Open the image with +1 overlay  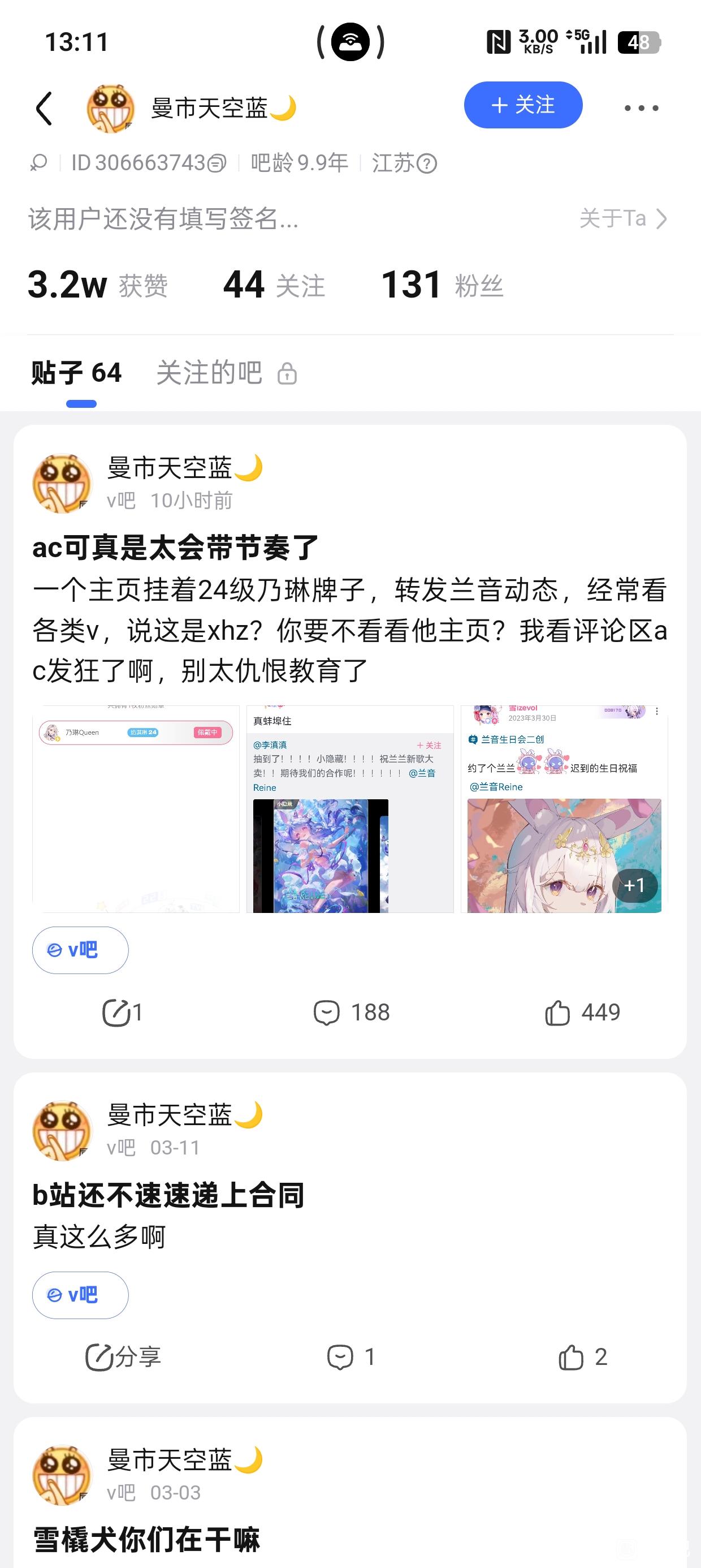tap(564, 809)
